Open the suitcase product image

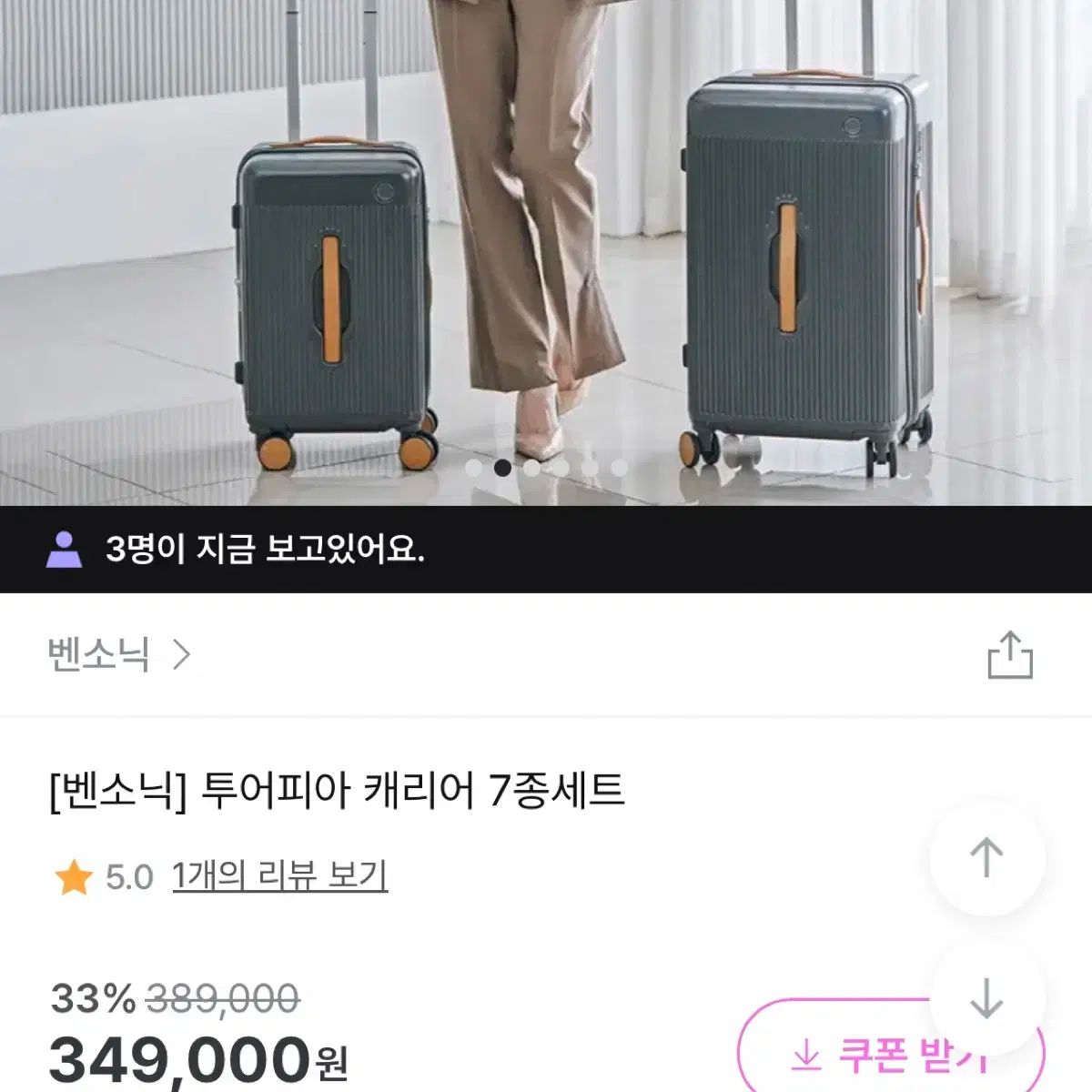pyautogui.click(x=546, y=246)
